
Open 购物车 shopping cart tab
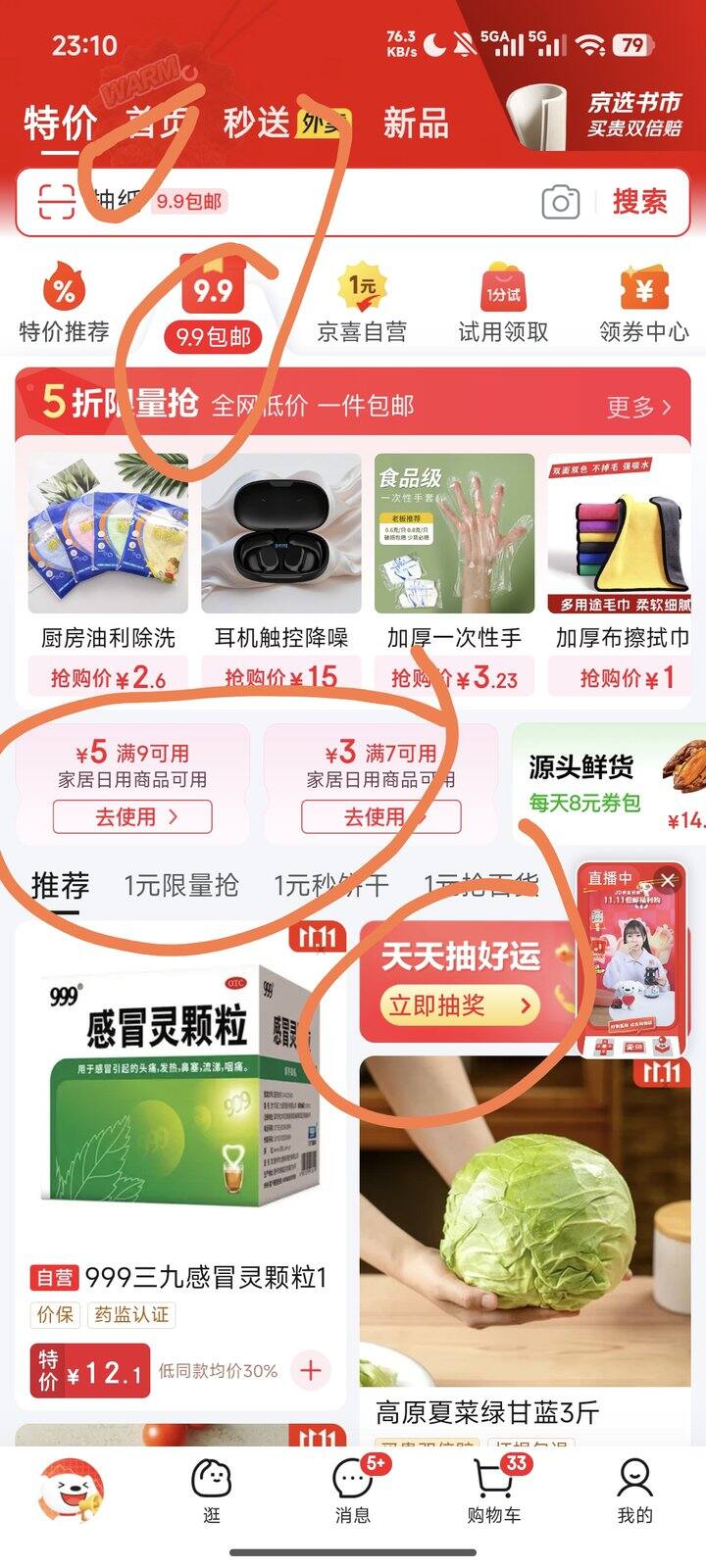click(x=494, y=1490)
